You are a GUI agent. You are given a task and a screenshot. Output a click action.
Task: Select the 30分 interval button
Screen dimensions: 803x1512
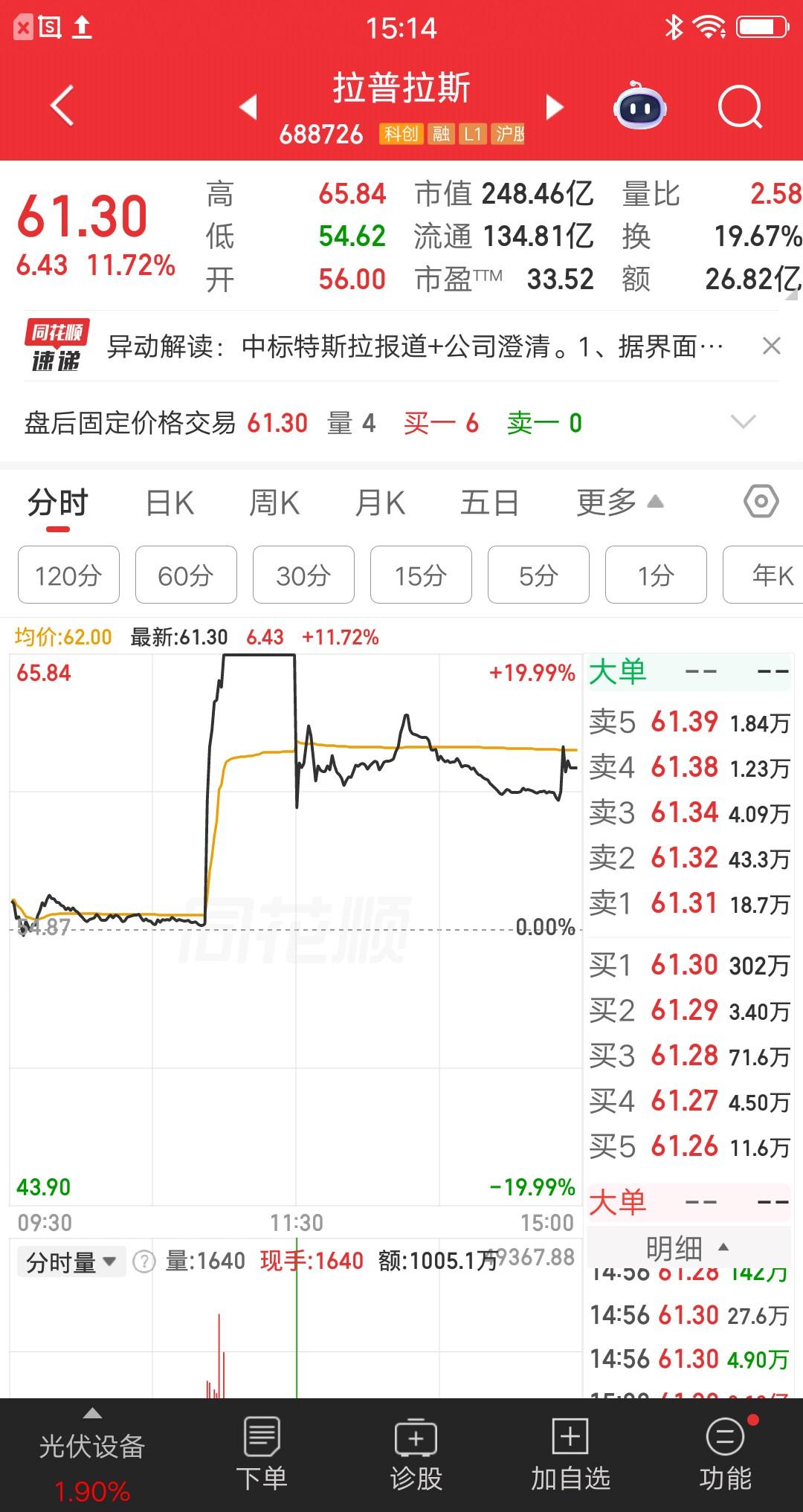point(303,575)
